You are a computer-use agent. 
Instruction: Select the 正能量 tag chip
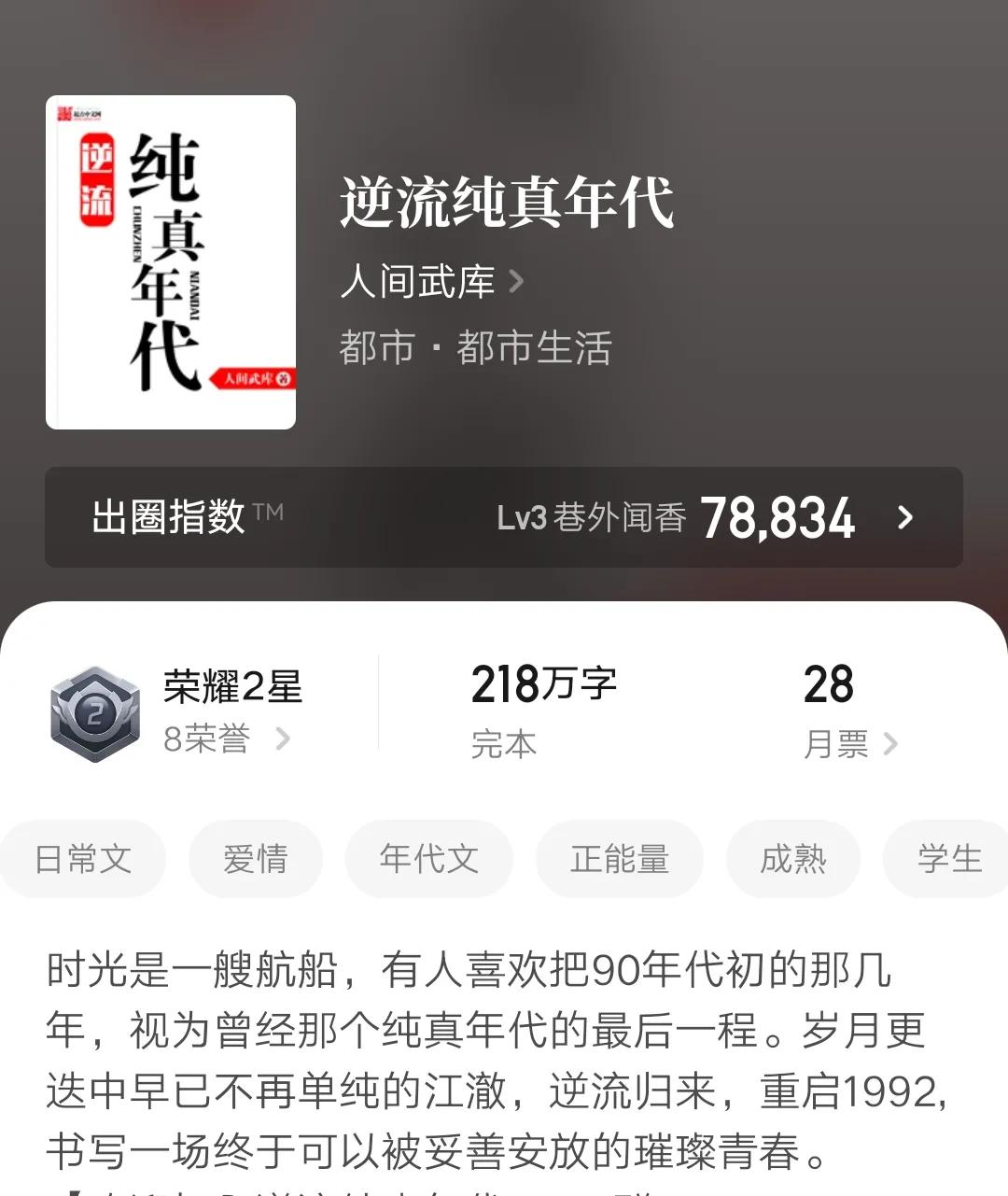coord(619,859)
